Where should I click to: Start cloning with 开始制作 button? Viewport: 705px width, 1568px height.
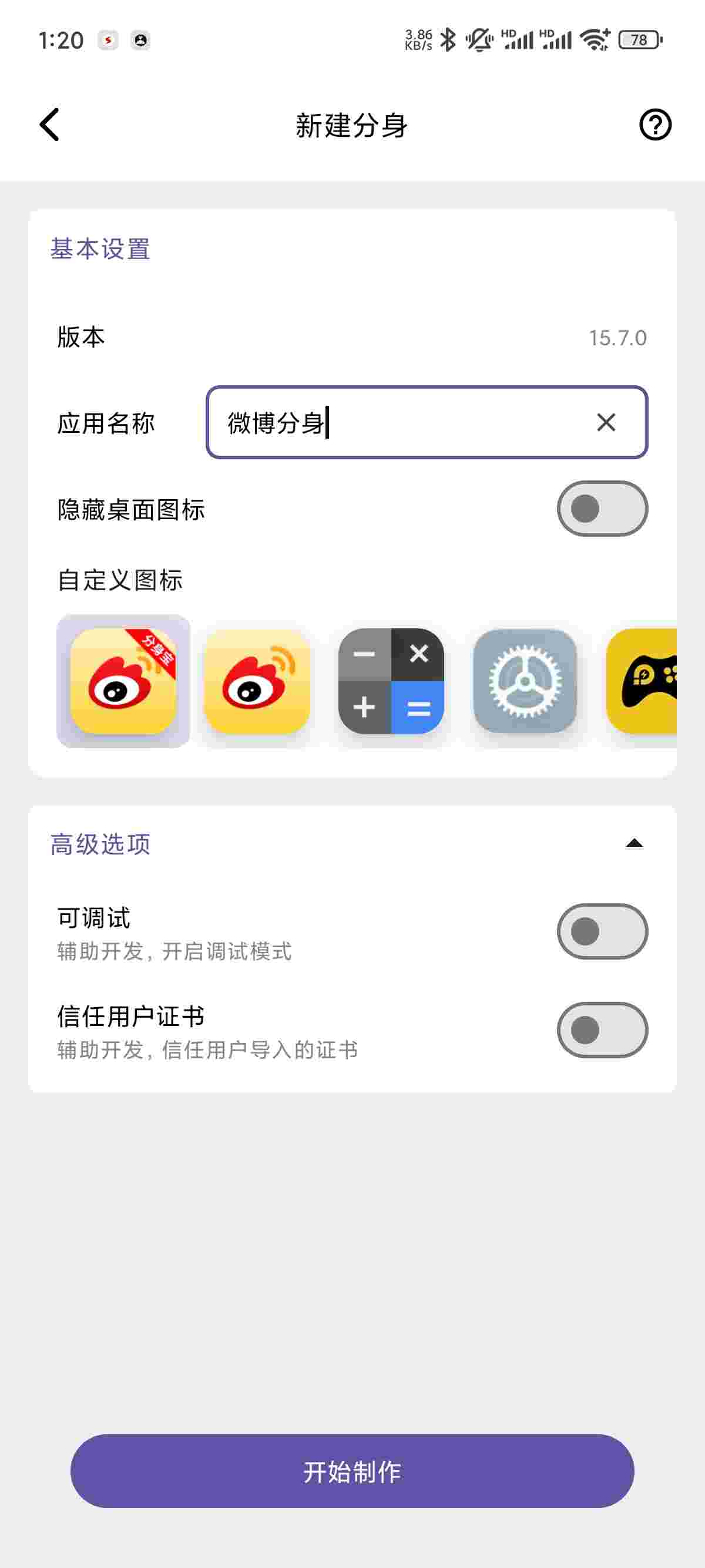[352, 1471]
